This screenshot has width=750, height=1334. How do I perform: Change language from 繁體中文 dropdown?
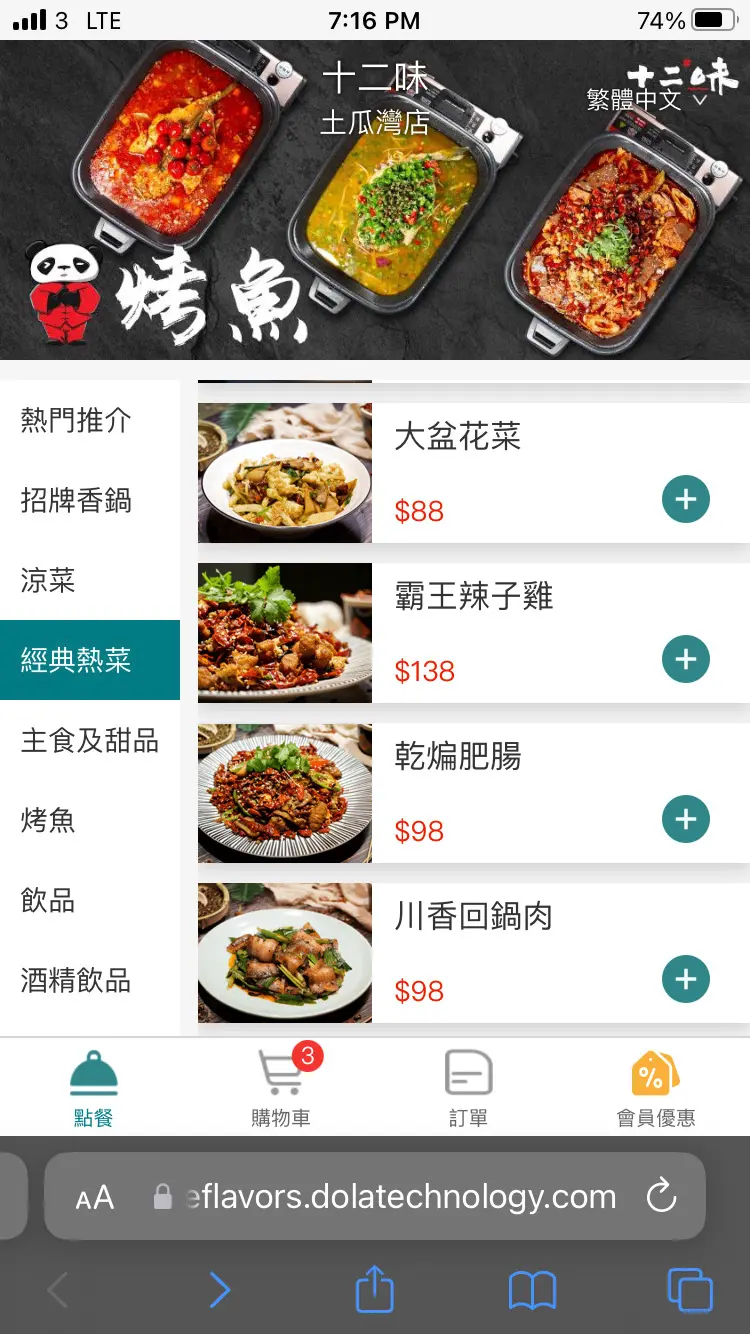(x=647, y=99)
